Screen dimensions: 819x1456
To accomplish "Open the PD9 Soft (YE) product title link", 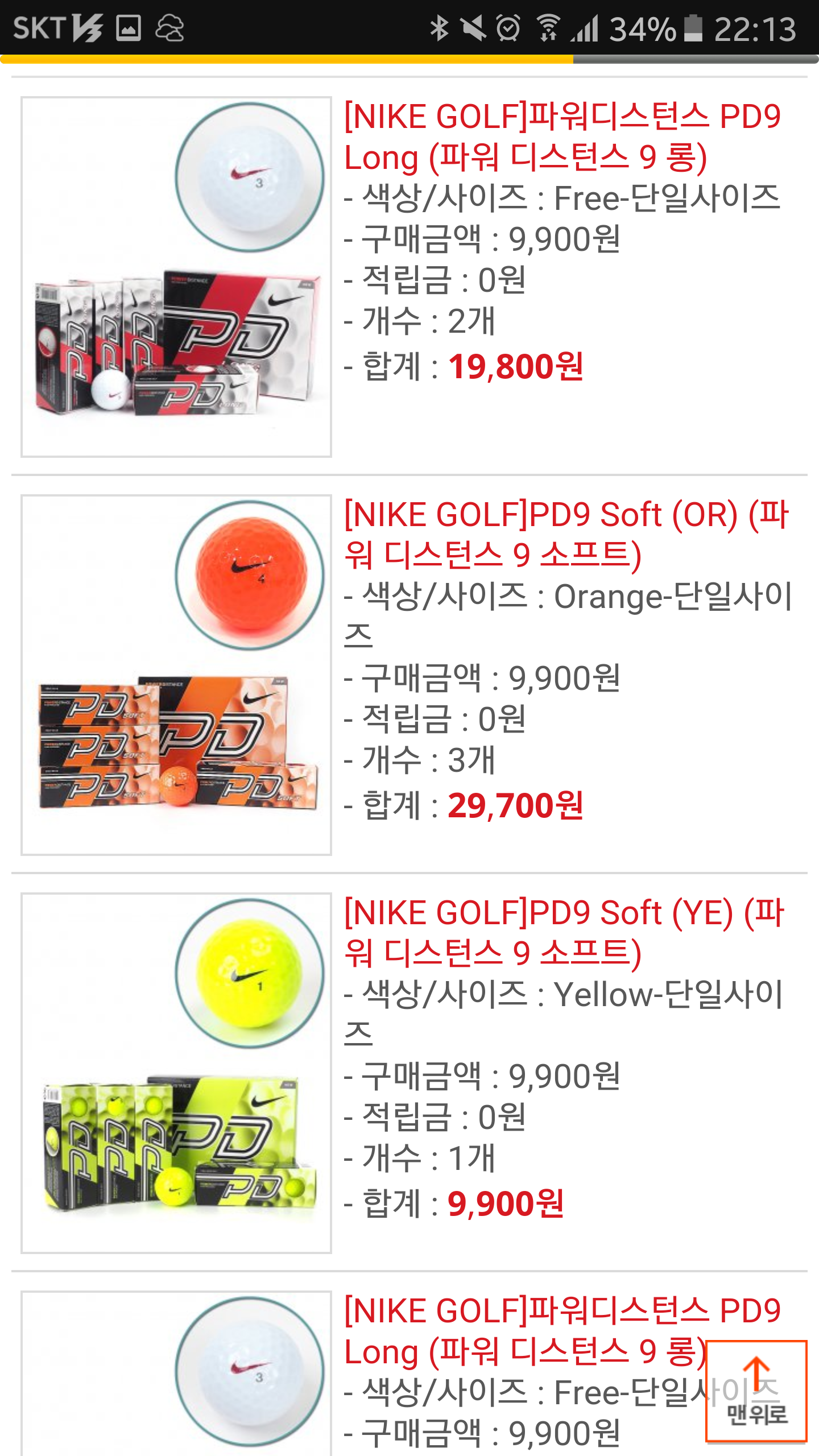I will coord(564,933).
